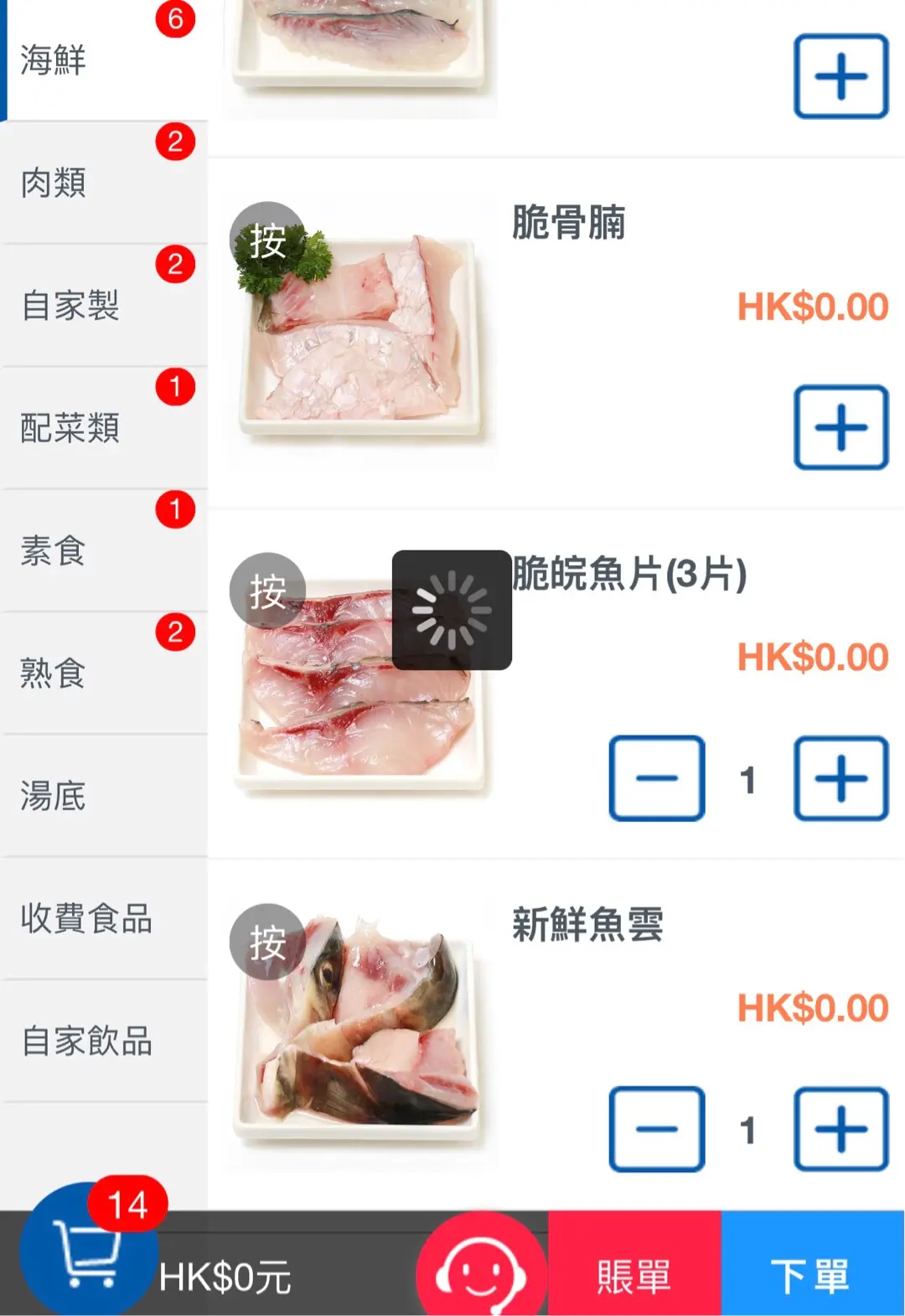Select the 配菜類 category
Viewport: 905px width, 1316px height.
104,427
